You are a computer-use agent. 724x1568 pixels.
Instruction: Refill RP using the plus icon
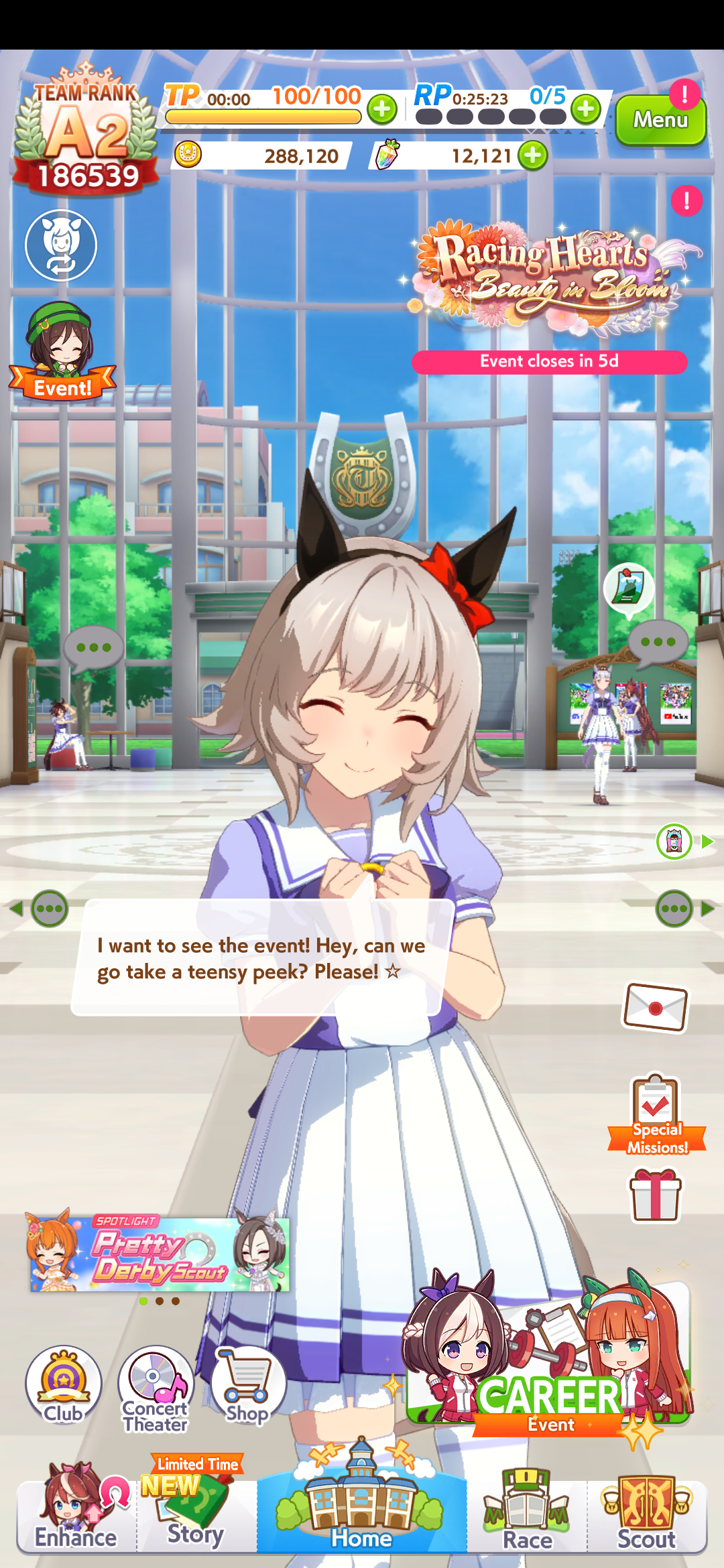tap(586, 109)
